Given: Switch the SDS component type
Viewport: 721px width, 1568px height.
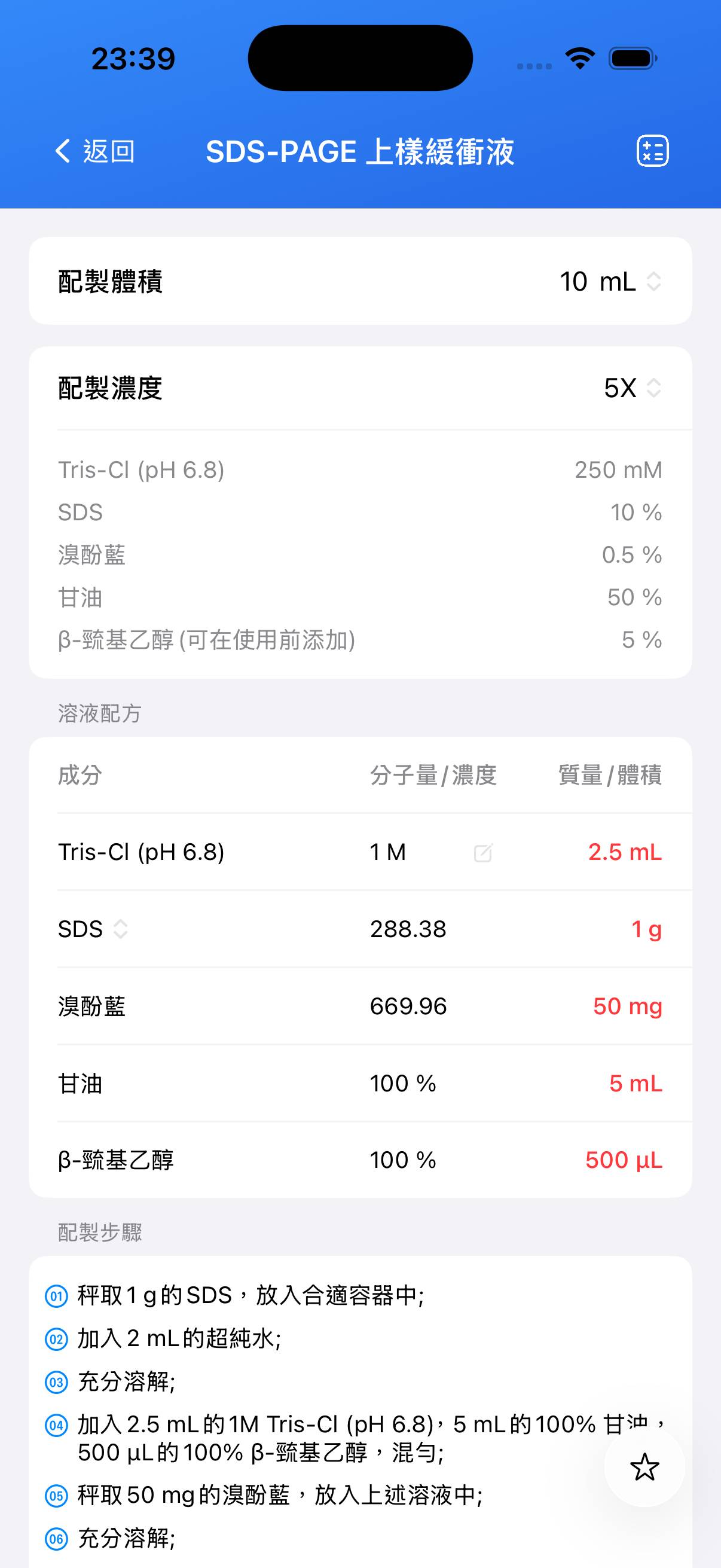Looking at the screenshot, I should pyautogui.click(x=120, y=929).
